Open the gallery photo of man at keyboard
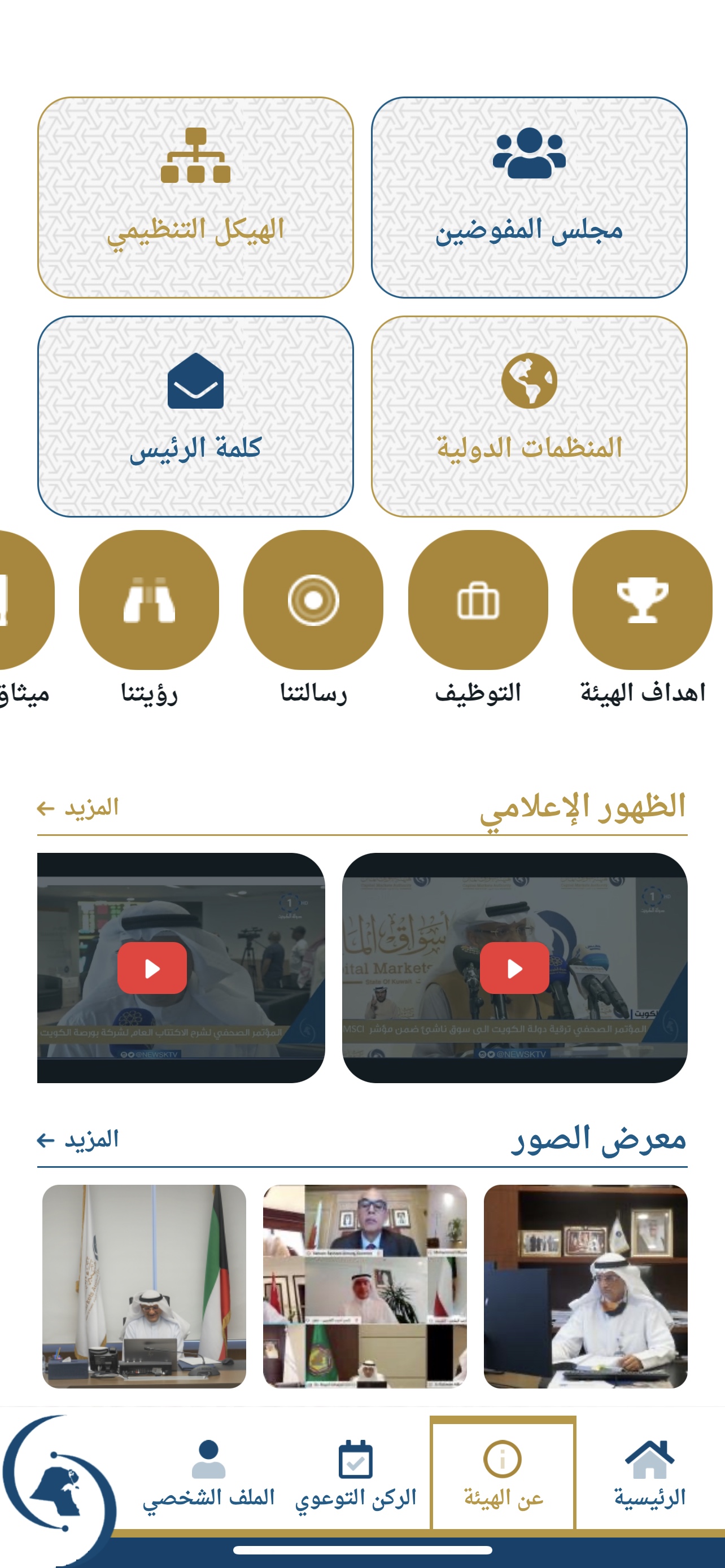This screenshot has height=1568, width=725. point(585,1286)
